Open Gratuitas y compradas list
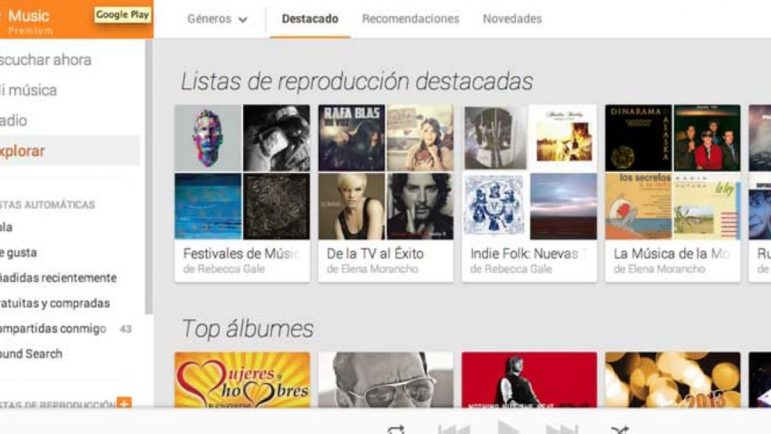Viewport: 771px width, 434px height. tap(55, 303)
